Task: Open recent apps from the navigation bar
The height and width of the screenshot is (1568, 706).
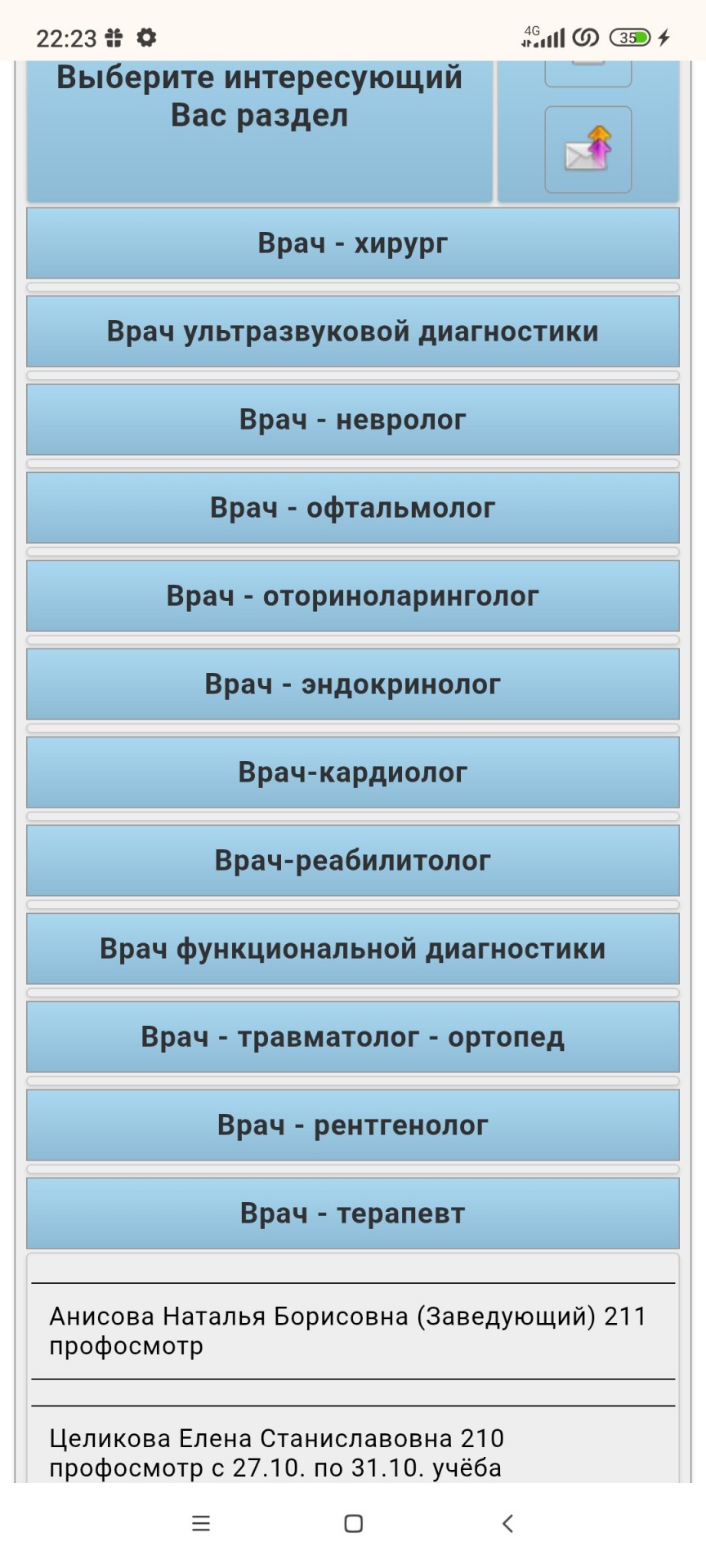Action: coord(201,1523)
